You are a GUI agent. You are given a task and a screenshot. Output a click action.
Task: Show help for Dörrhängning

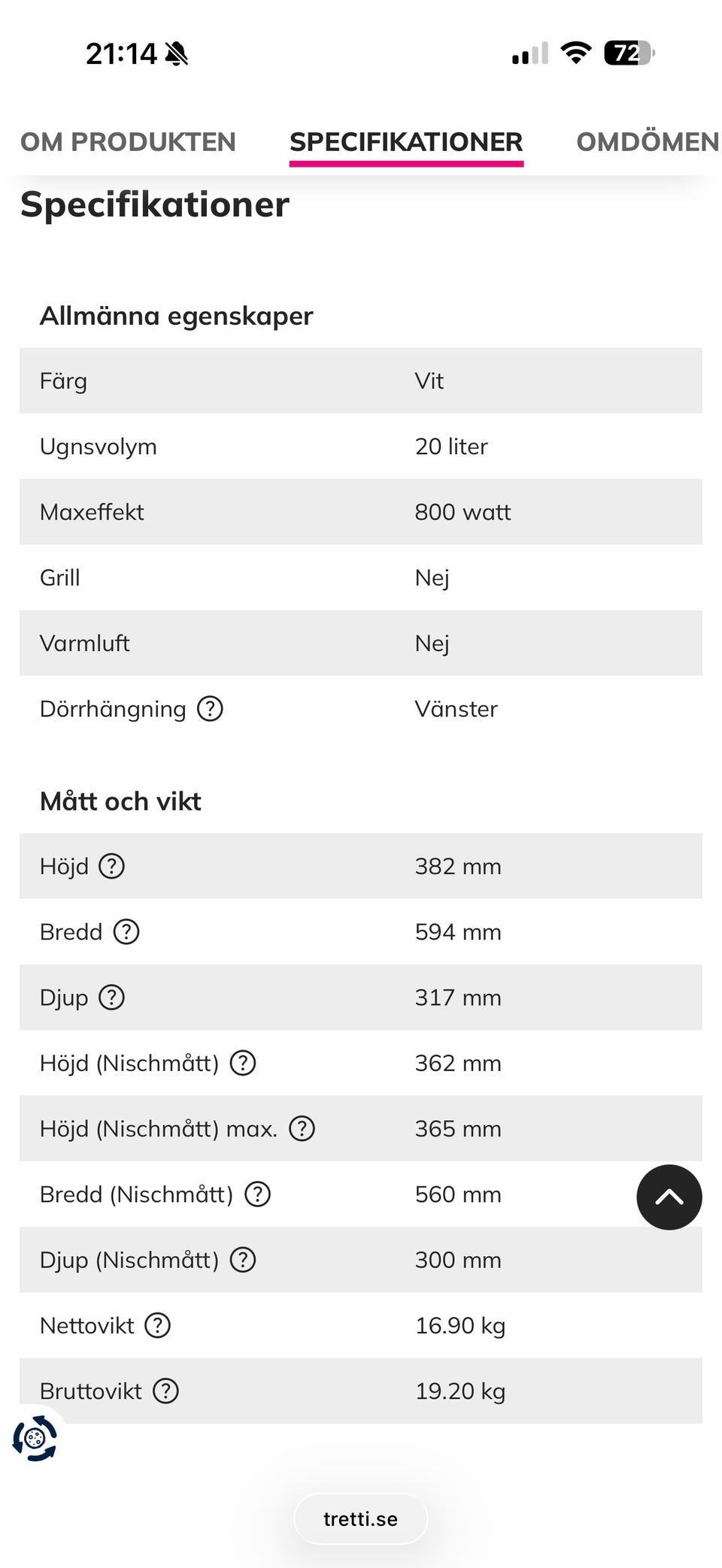[210, 709]
